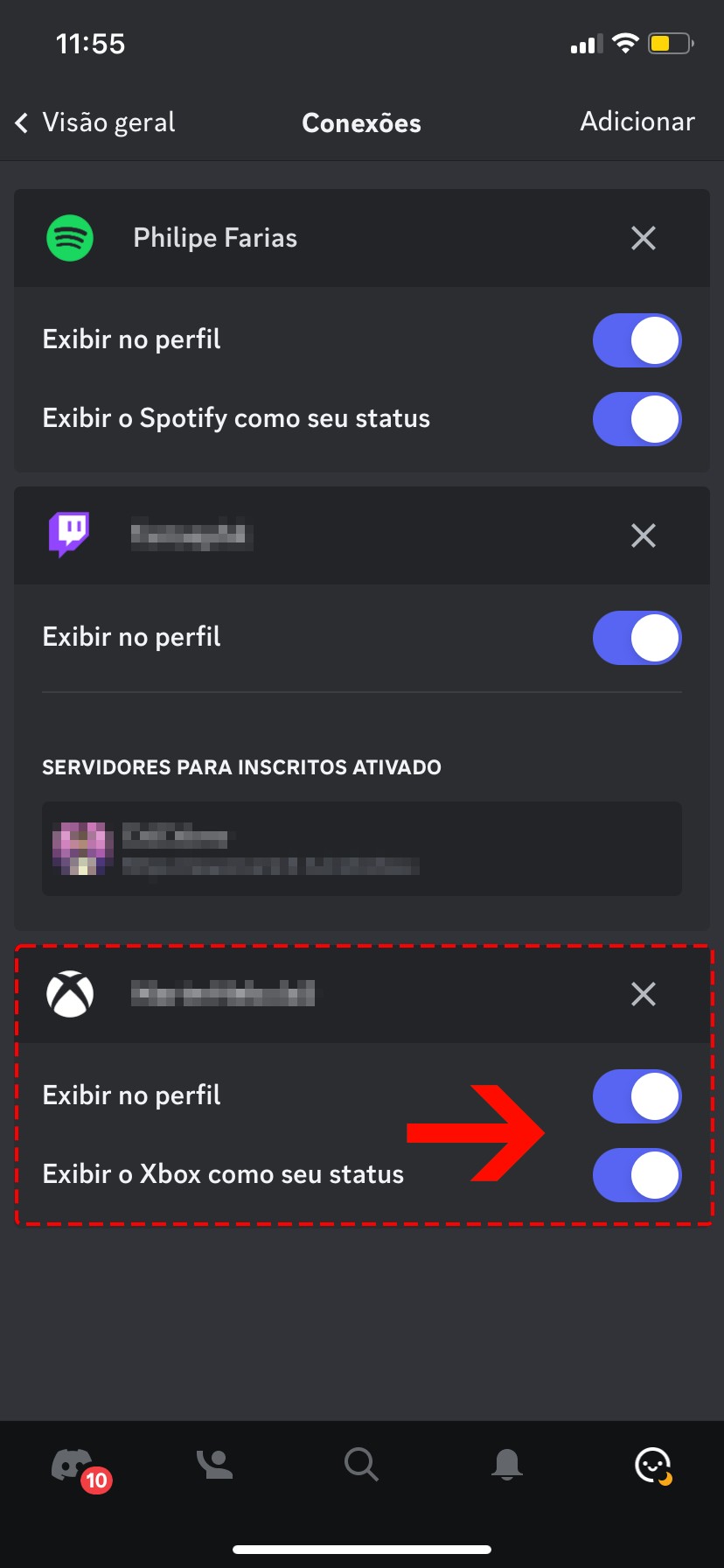Switch to the friends tab
Image resolution: width=724 pixels, height=1568 pixels.
pos(215,1464)
